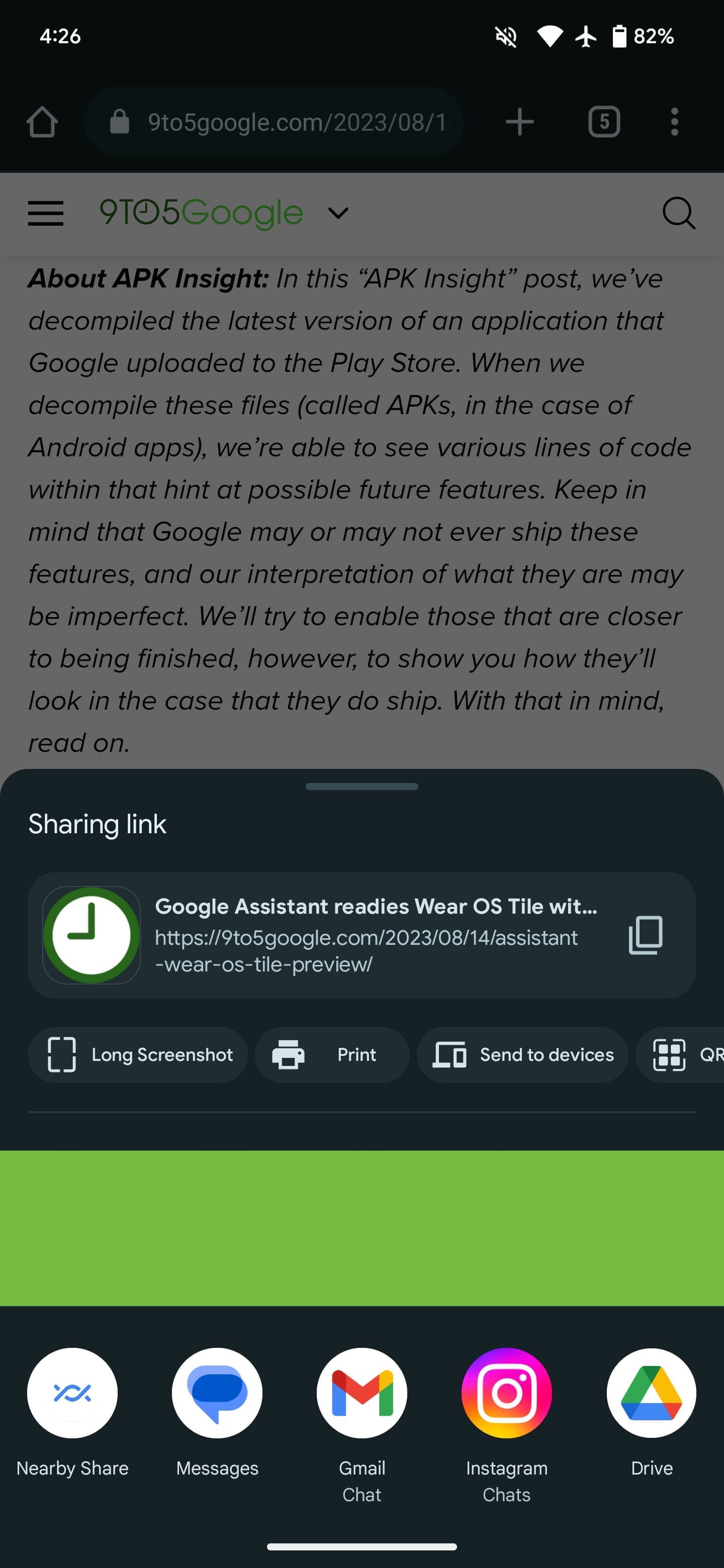The height and width of the screenshot is (1568, 724).
Task: Copy the shared link to clipboard
Action: [x=645, y=935]
